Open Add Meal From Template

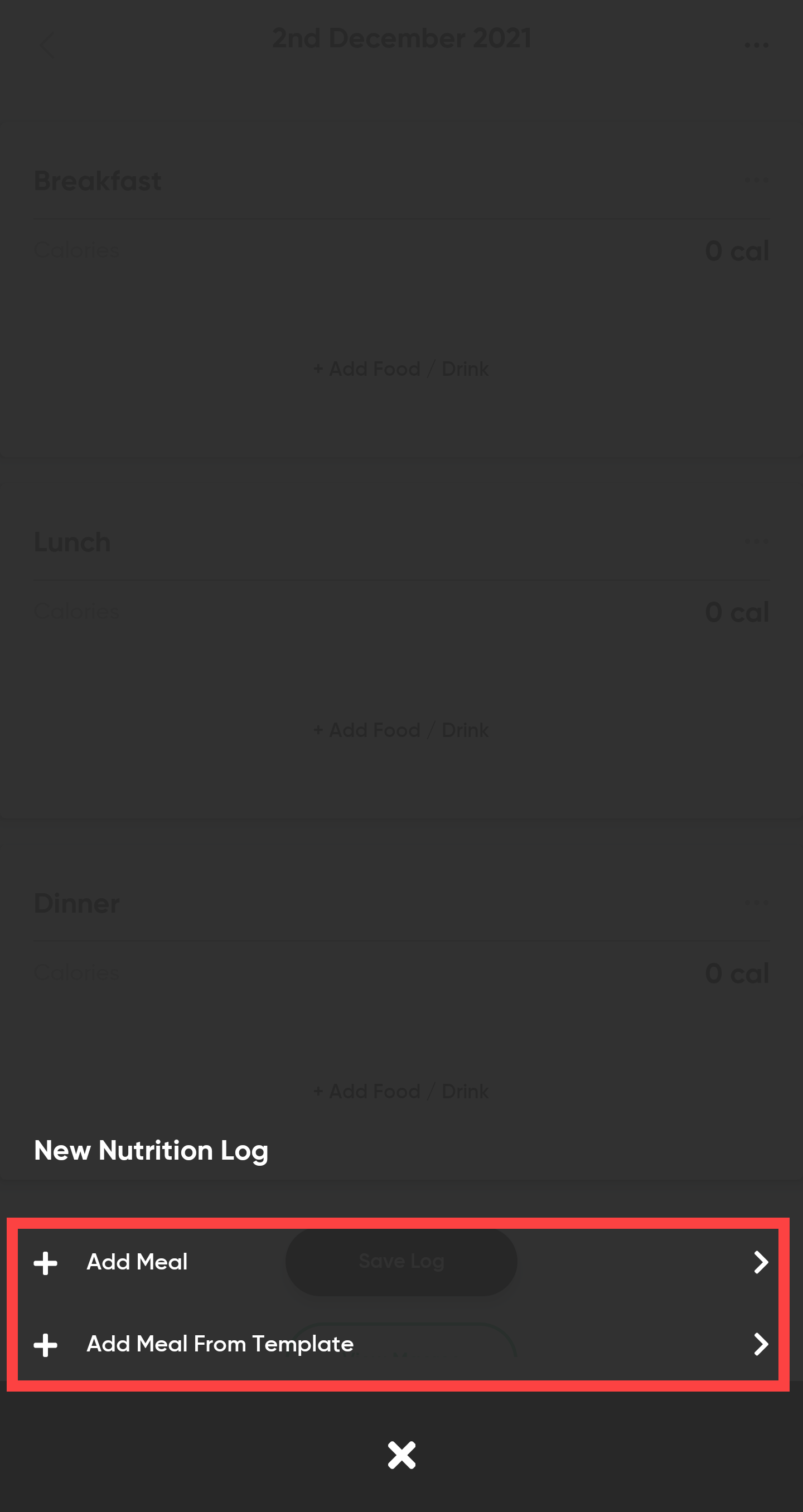click(401, 1344)
